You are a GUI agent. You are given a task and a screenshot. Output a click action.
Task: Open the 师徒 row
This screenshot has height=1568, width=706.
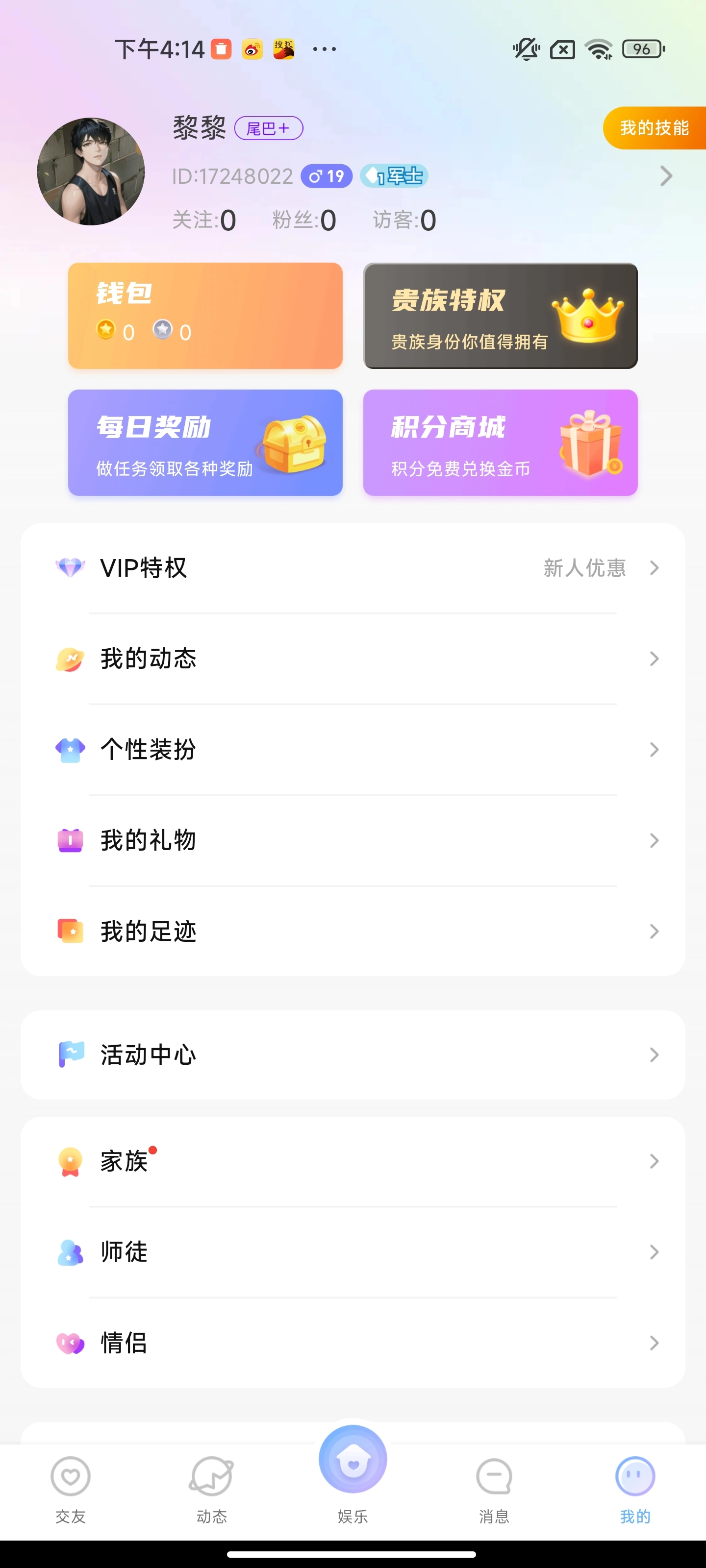coord(353,1252)
